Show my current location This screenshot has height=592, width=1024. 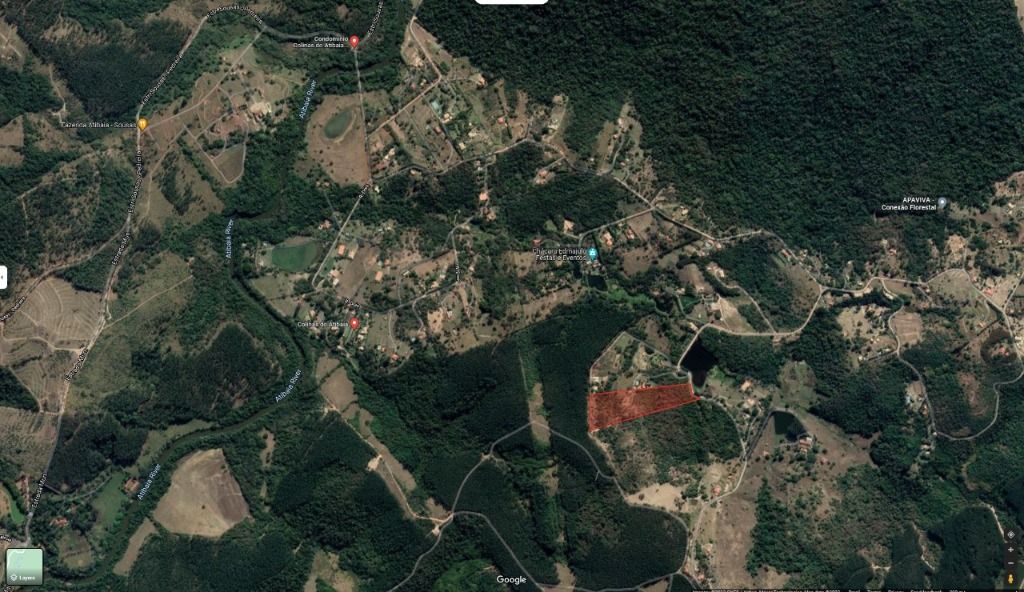[x=1011, y=534]
